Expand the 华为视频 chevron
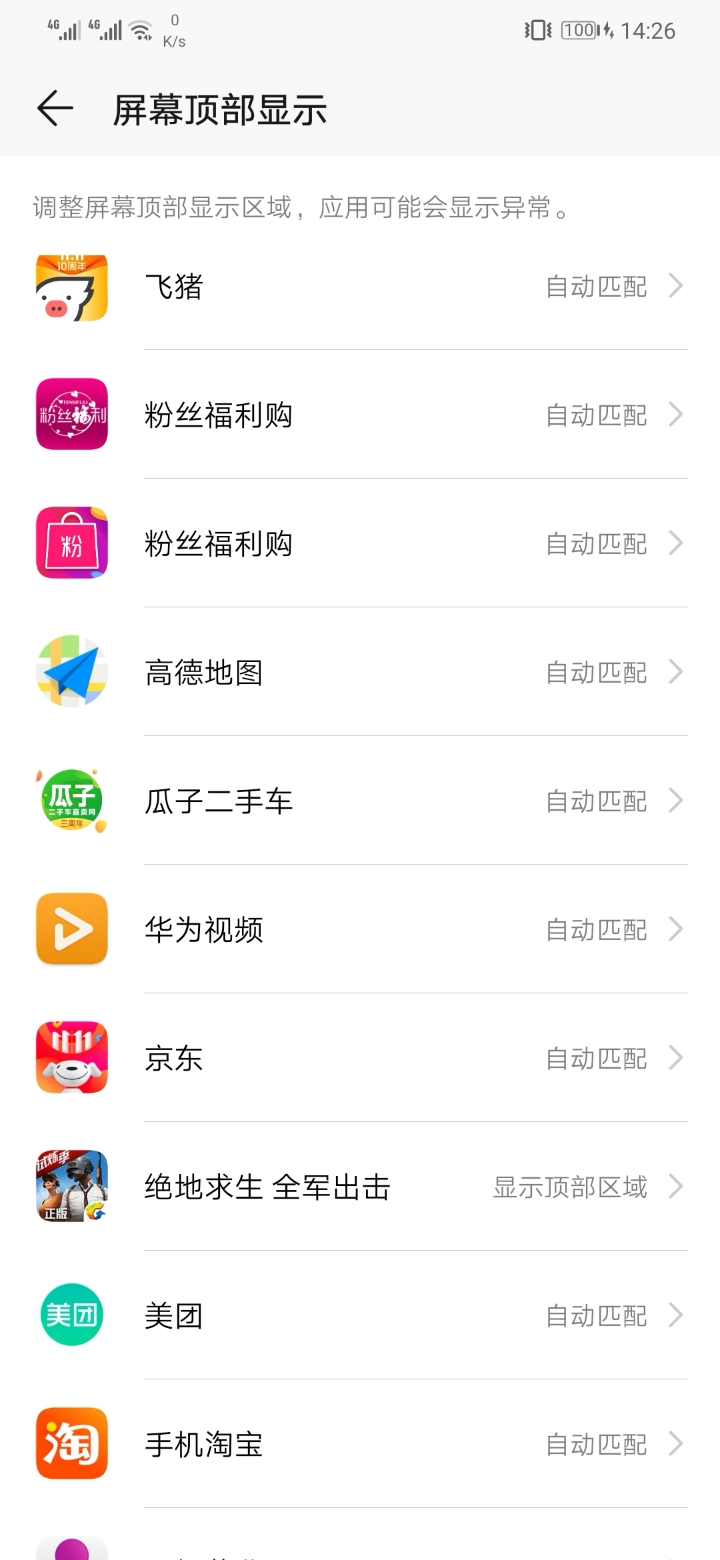This screenshot has height=1560, width=720. point(675,928)
